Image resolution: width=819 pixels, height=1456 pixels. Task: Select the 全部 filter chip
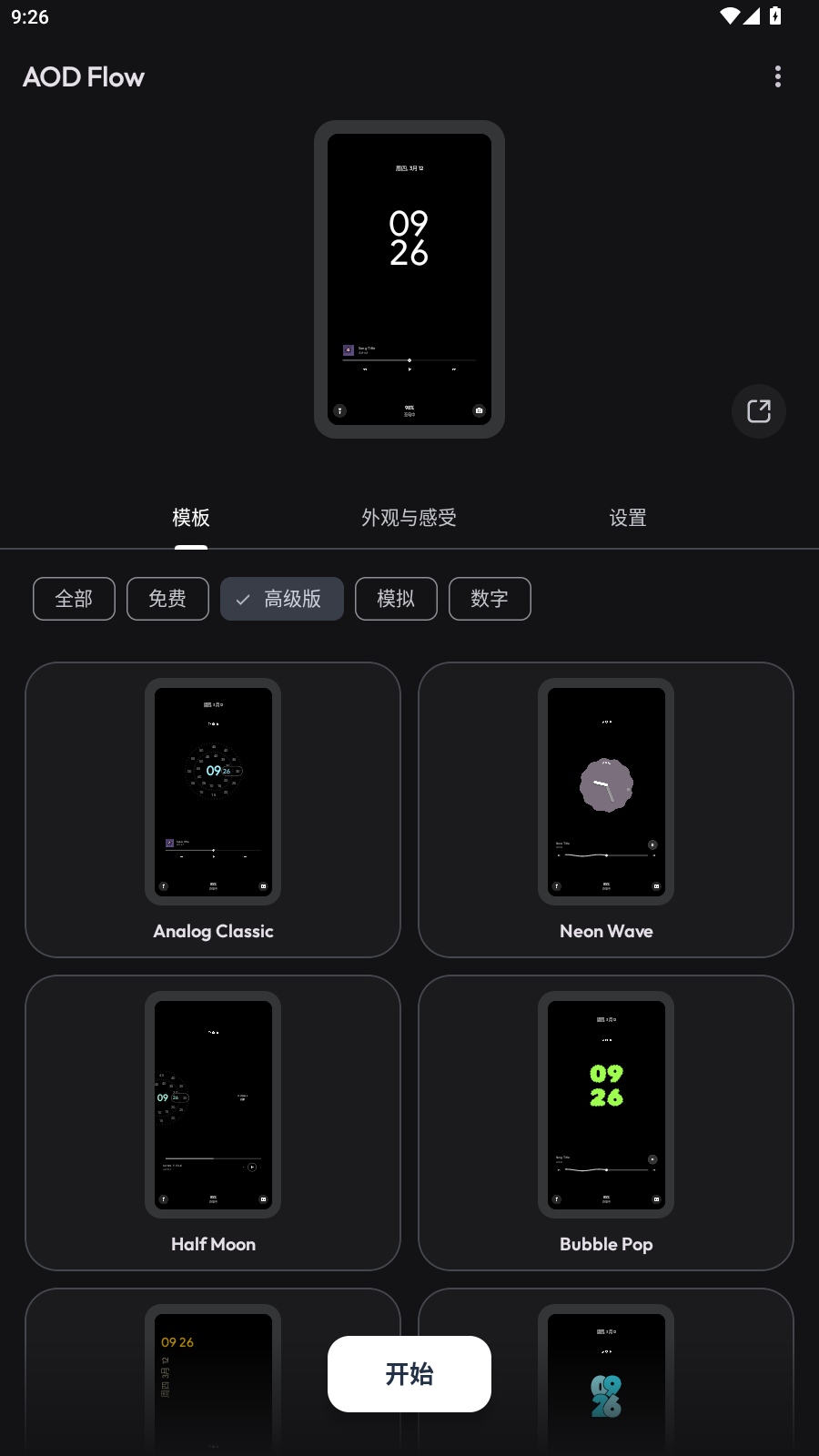pyautogui.click(x=74, y=599)
